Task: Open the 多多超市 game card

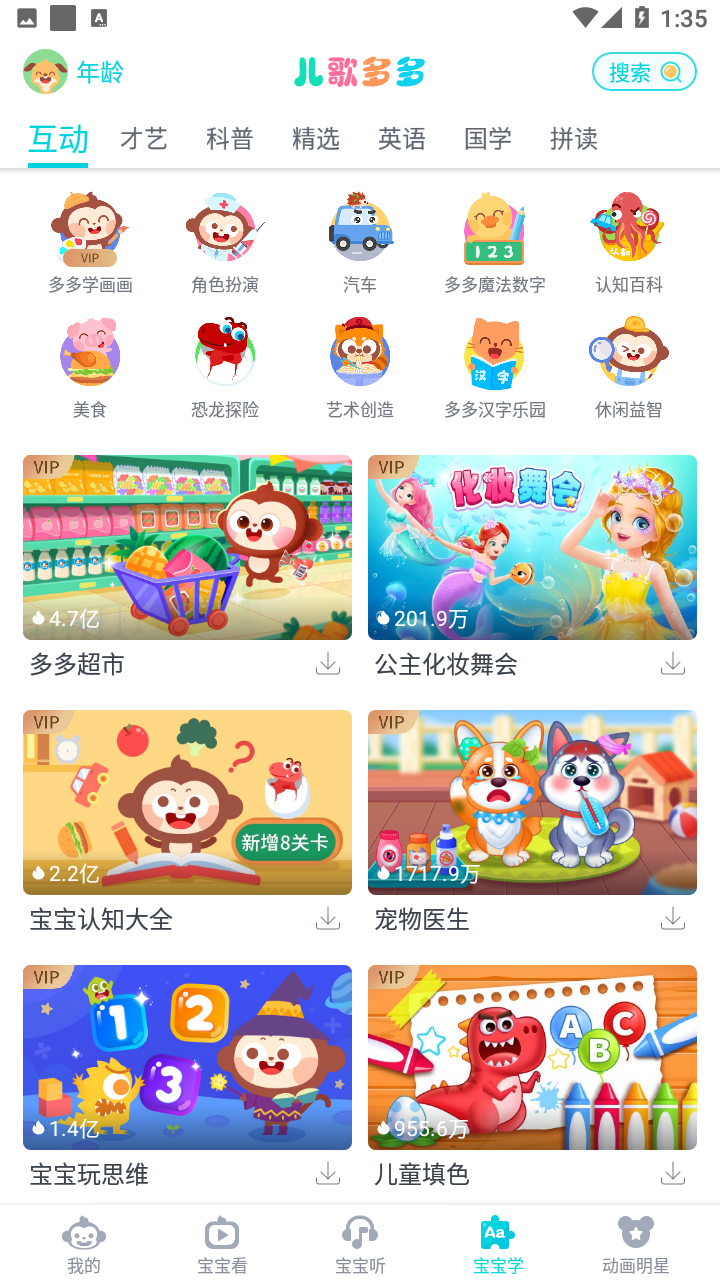Action: tap(187, 548)
